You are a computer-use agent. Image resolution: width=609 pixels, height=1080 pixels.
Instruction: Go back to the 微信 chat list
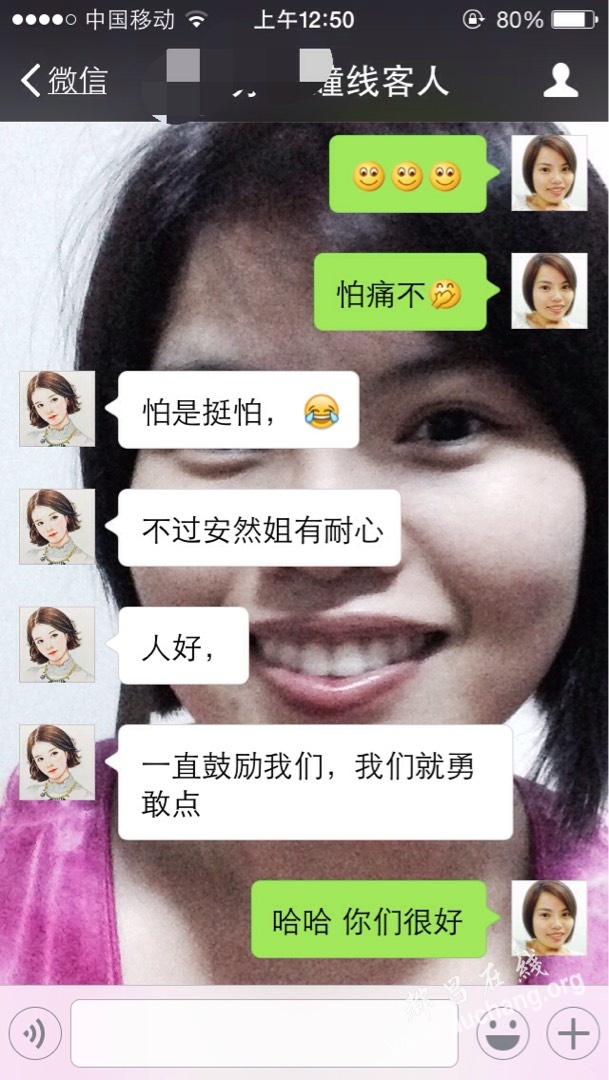click(x=64, y=80)
